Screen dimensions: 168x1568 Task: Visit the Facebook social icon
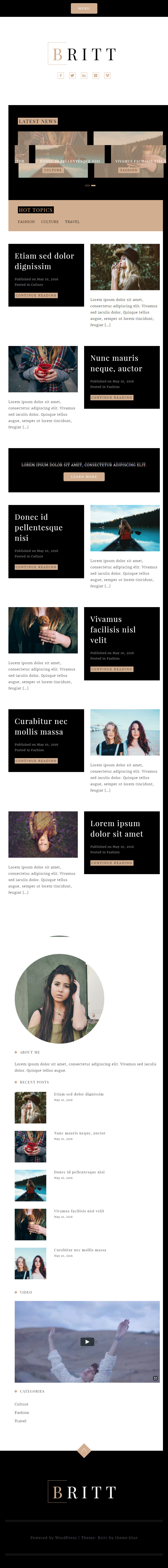click(x=60, y=75)
